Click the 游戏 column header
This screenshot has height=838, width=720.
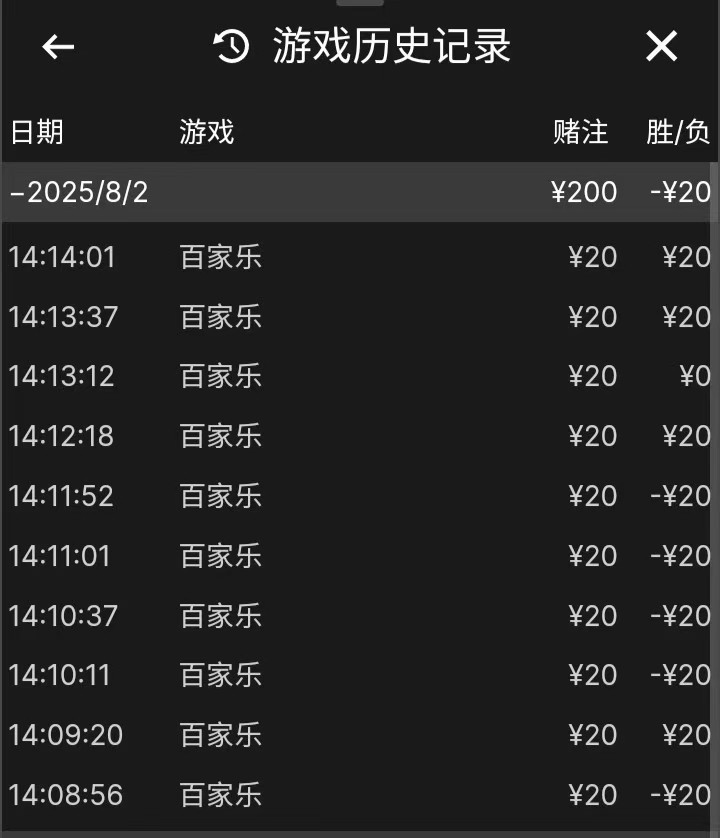[x=203, y=132]
